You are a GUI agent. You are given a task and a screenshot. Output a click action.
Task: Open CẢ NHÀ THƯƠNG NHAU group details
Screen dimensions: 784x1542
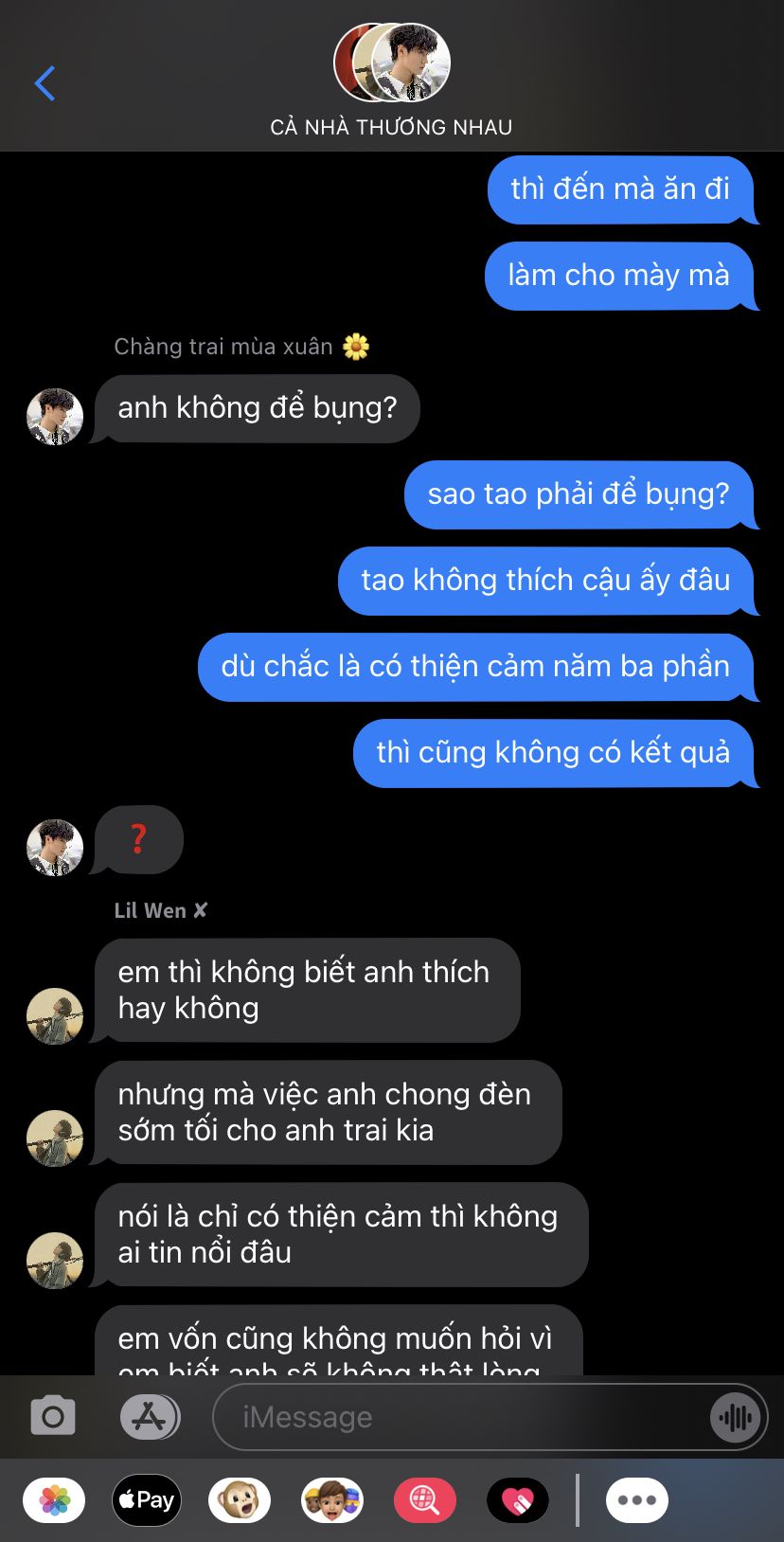click(x=391, y=82)
